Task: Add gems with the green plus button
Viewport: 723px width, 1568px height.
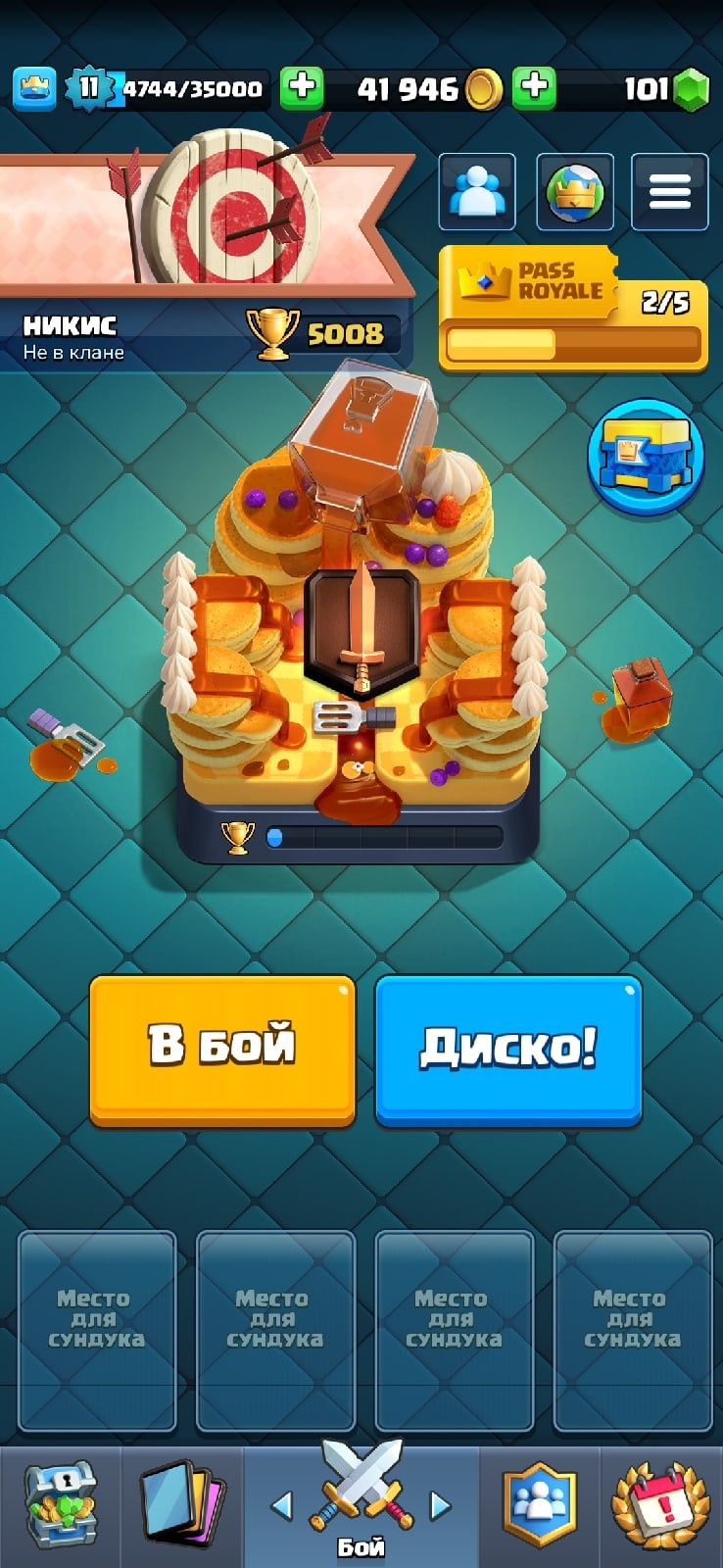Action: [534, 88]
